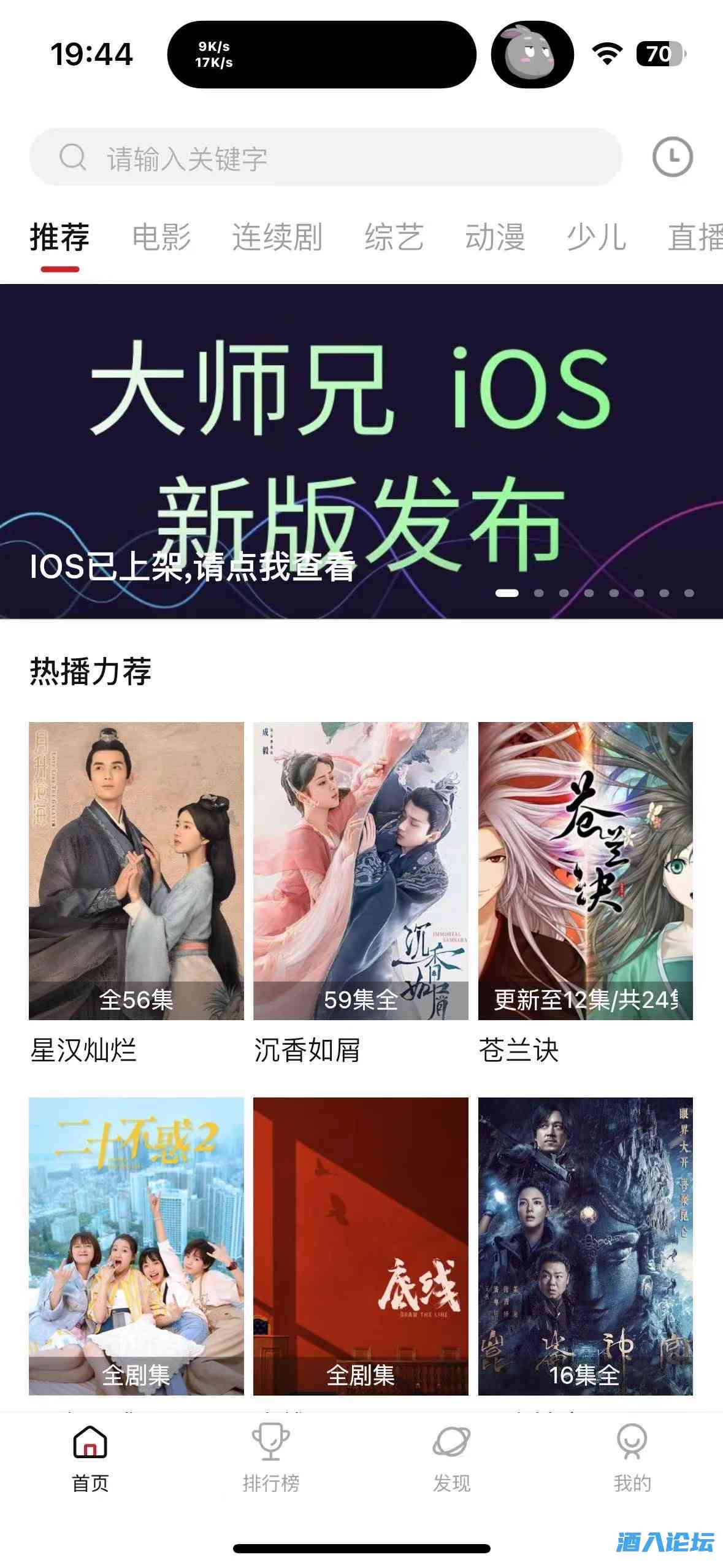Select the 综艺 category tab
Image resolution: width=723 pixels, height=1568 pixels.
coord(393,237)
